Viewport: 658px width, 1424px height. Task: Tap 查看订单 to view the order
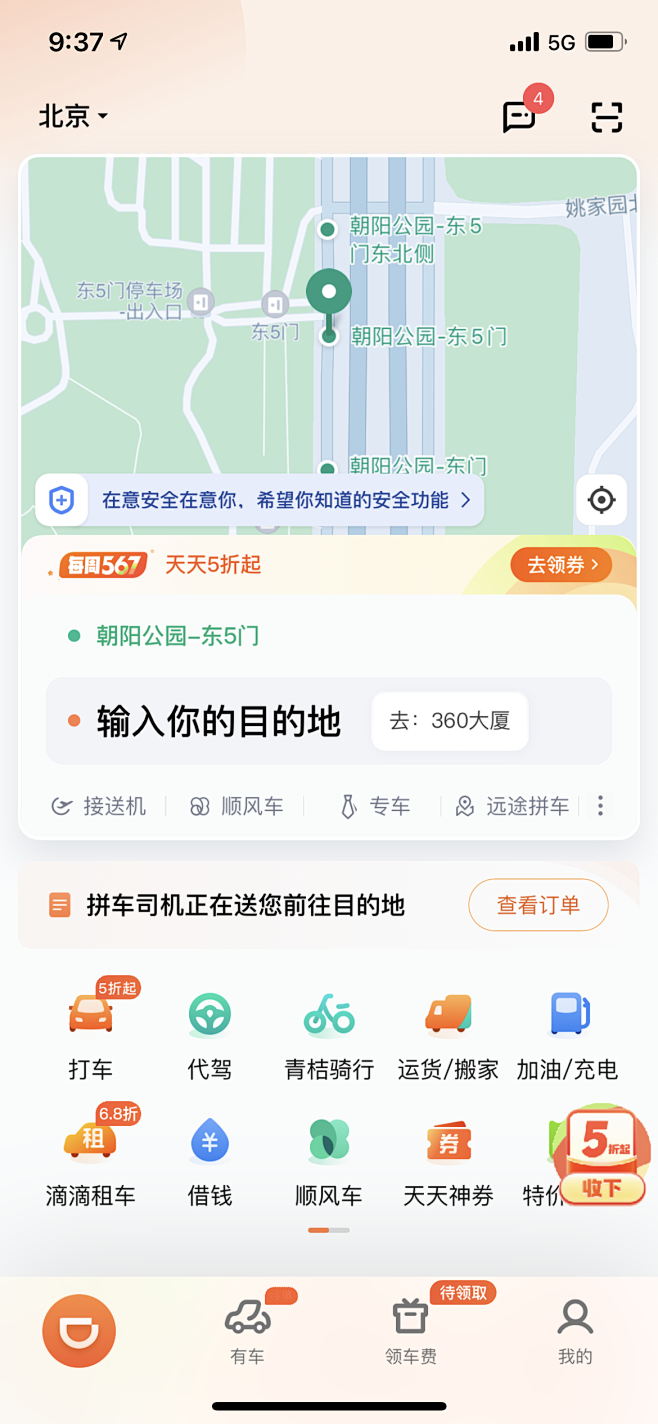click(538, 905)
